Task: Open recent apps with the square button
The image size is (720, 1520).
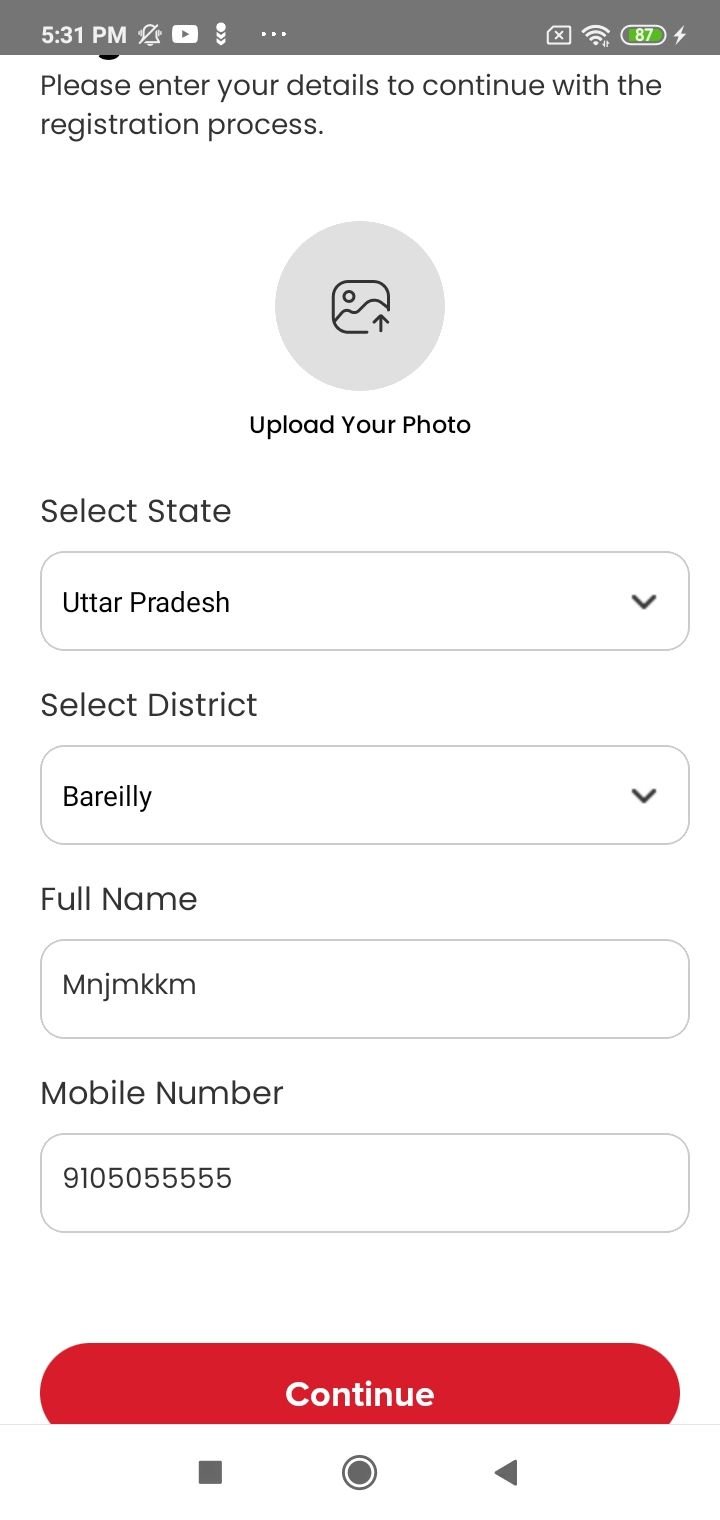Action: point(210,1472)
